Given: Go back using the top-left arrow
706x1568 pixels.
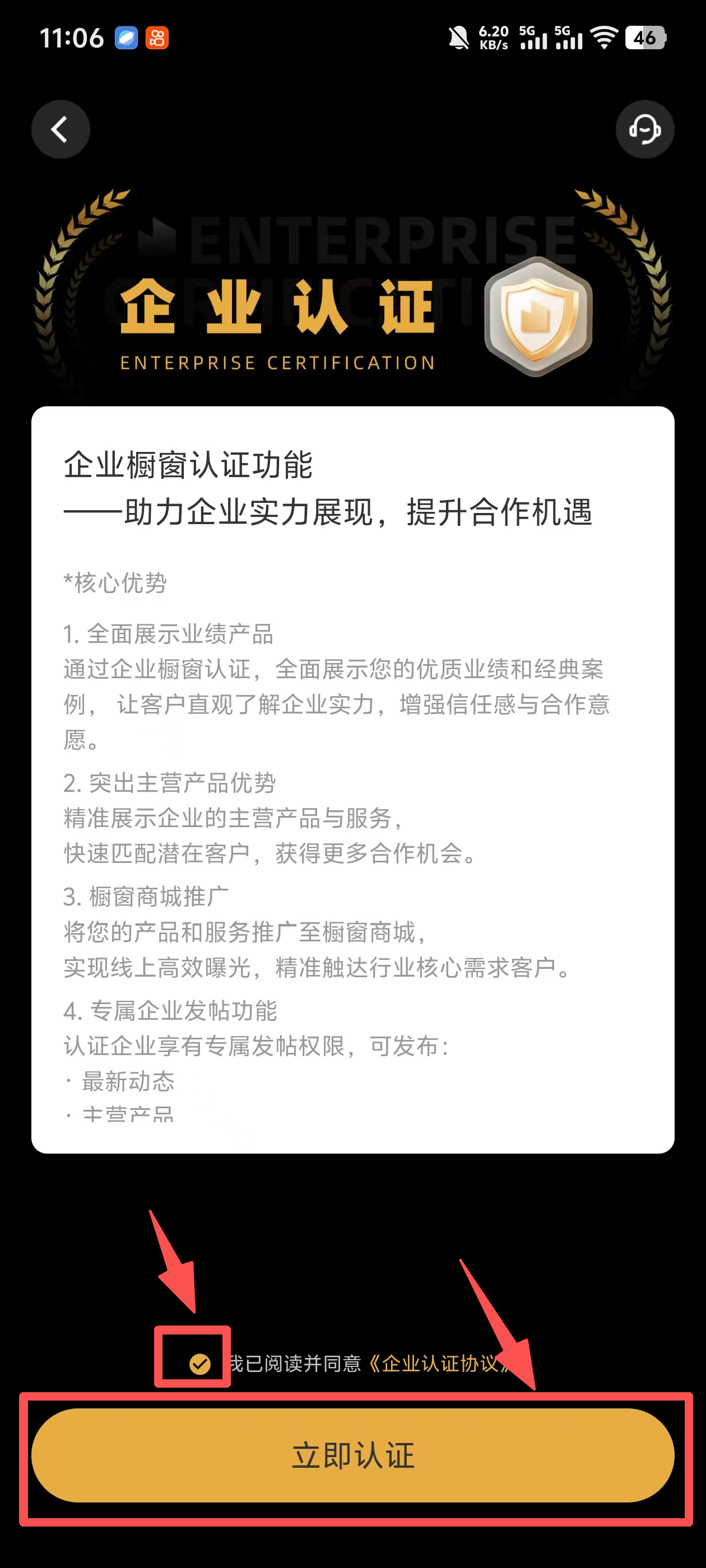Looking at the screenshot, I should point(61,130).
